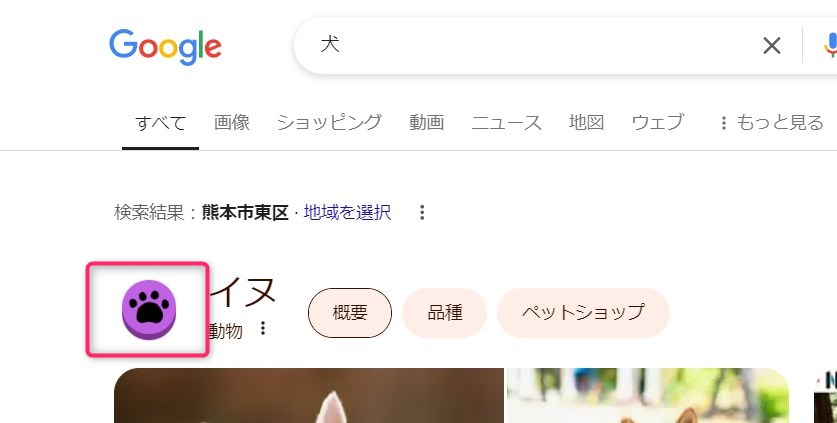This screenshot has width=837, height=423.
Task: Tap the 地域を選択 link
Action: (347, 212)
